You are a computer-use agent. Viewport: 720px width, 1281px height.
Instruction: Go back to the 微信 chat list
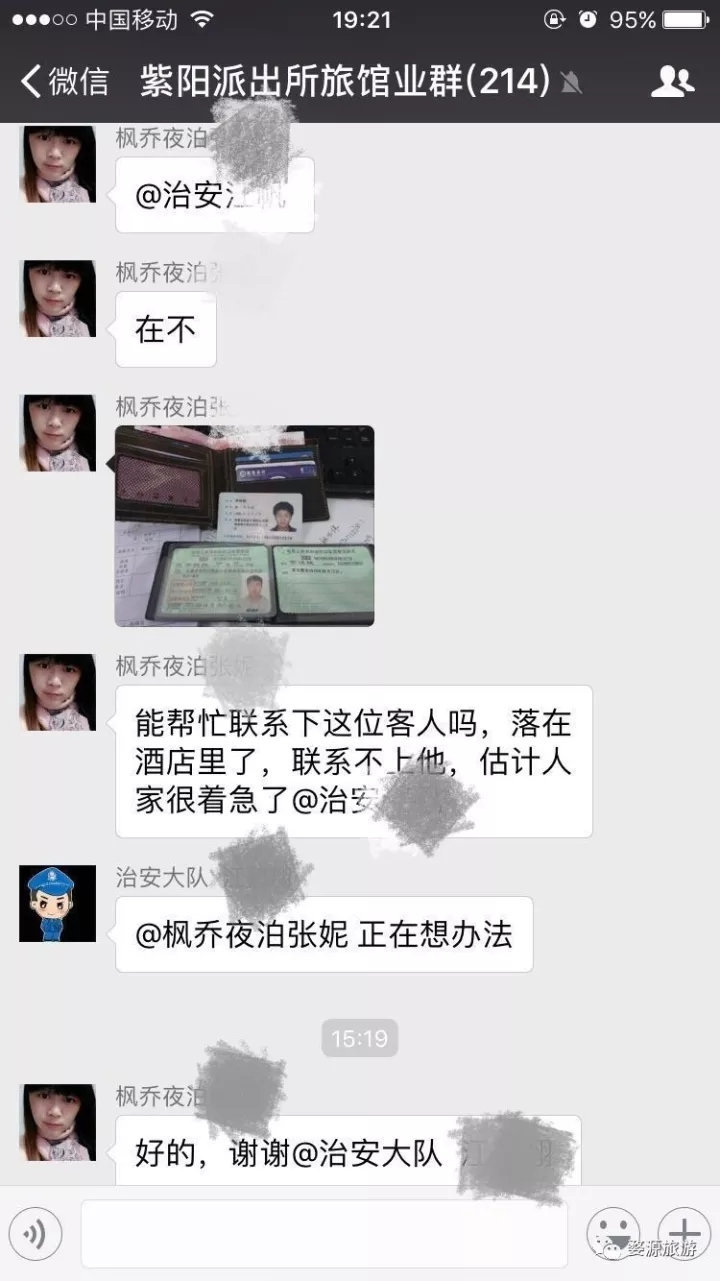[64, 81]
